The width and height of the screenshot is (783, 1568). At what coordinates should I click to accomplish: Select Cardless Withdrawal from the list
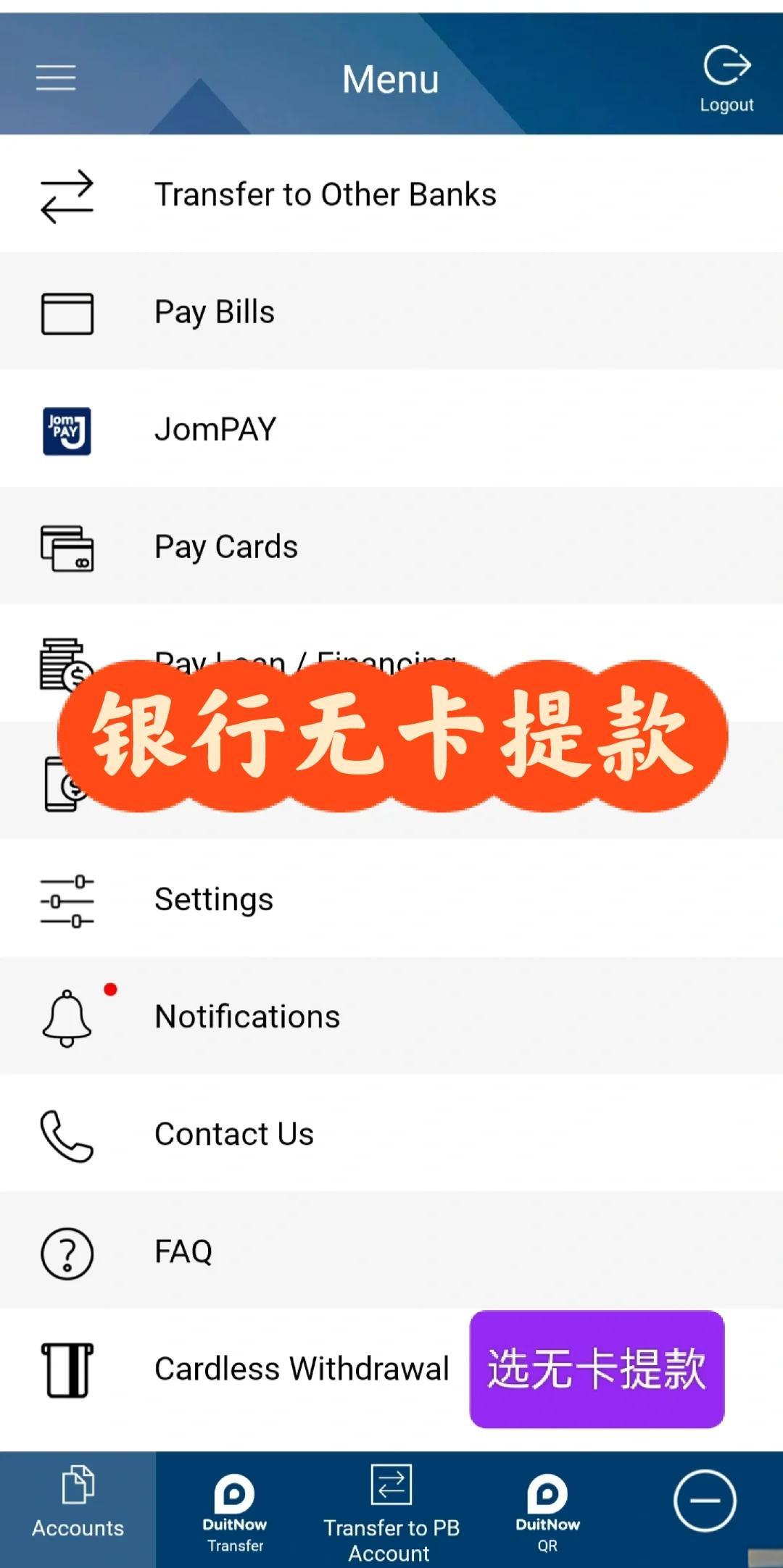point(302,1368)
